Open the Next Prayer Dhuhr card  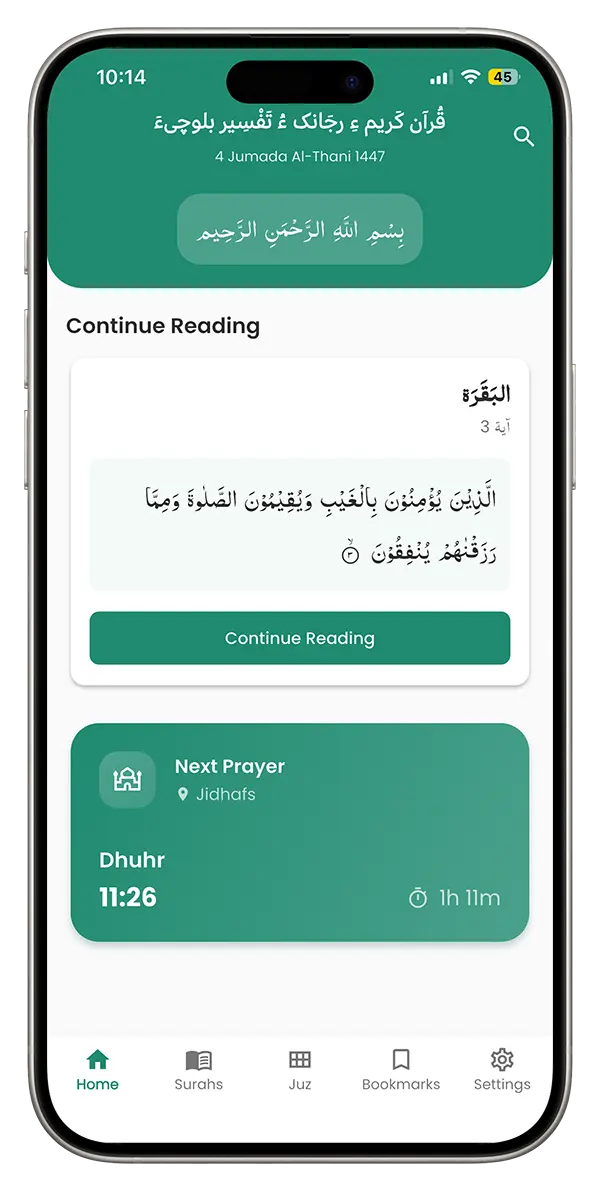tap(300, 832)
